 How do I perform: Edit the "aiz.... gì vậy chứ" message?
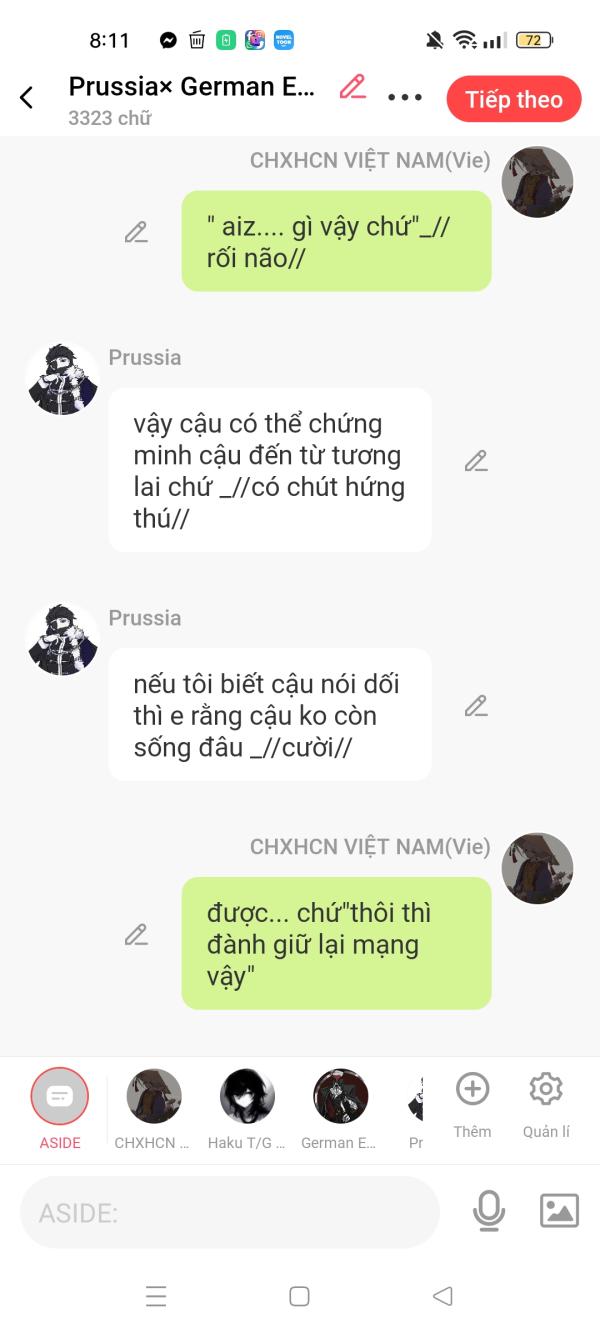pyautogui.click(x=136, y=233)
